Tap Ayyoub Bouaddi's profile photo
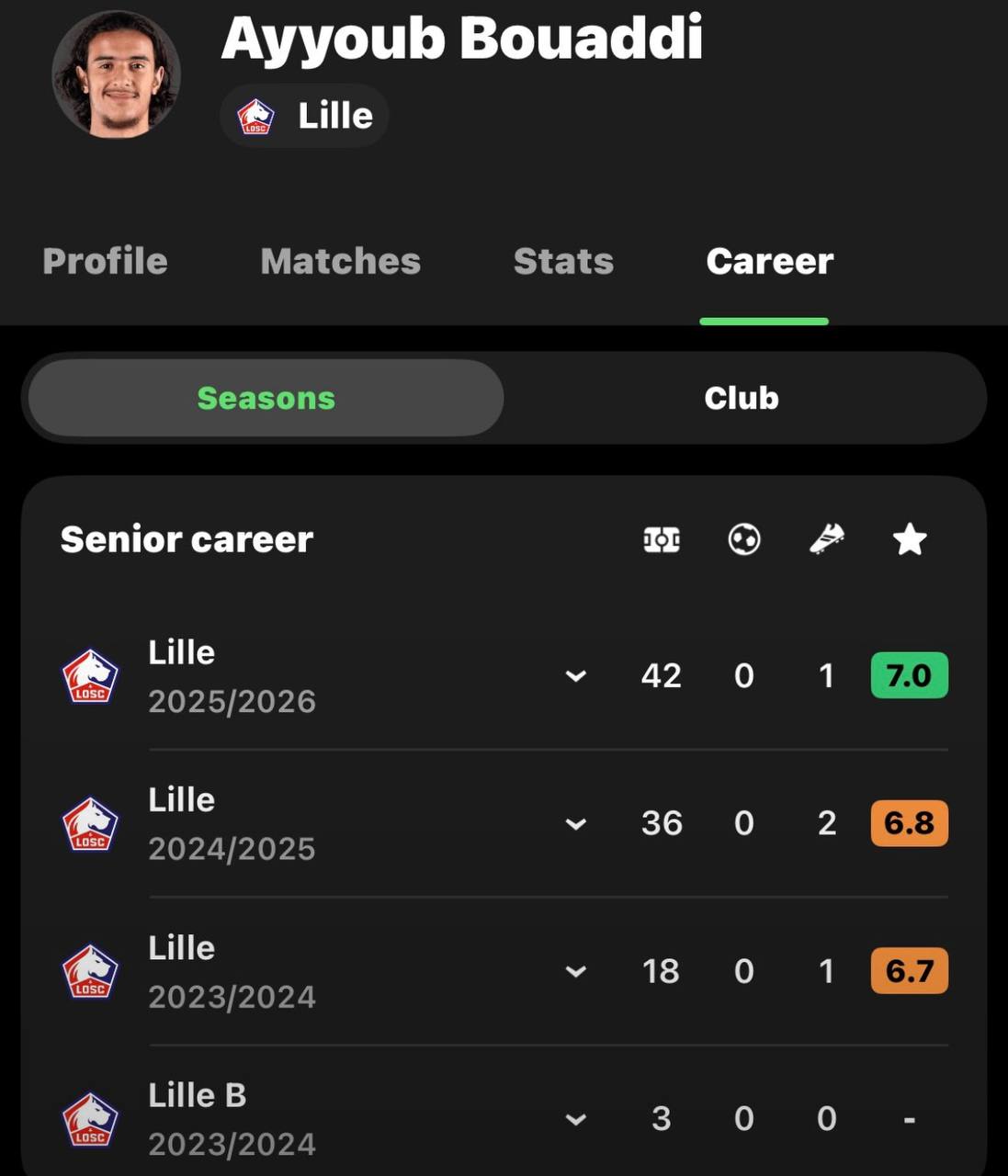 point(116,74)
